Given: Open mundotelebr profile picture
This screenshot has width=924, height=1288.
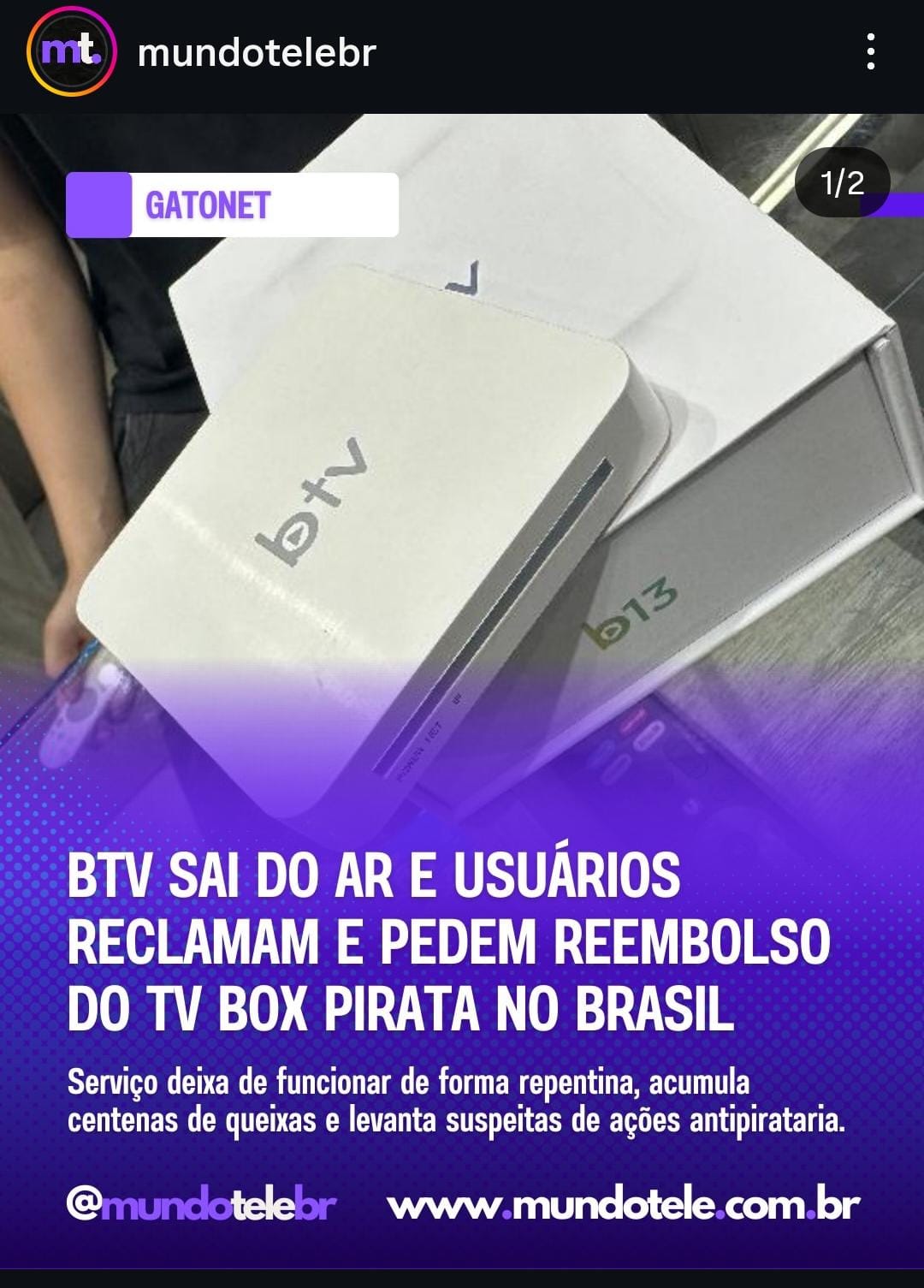Looking at the screenshot, I should pyautogui.click(x=71, y=53).
